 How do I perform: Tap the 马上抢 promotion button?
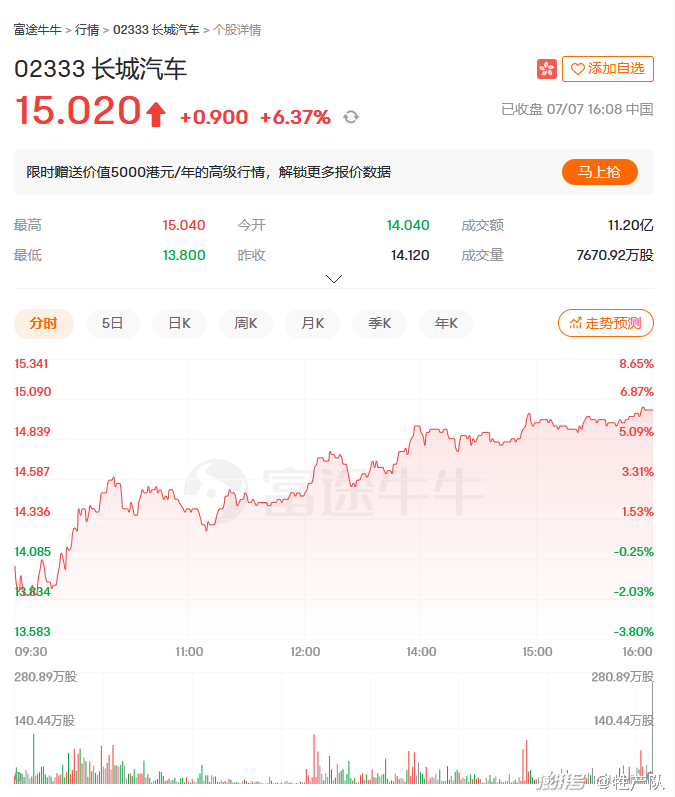(x=599, y=172)
